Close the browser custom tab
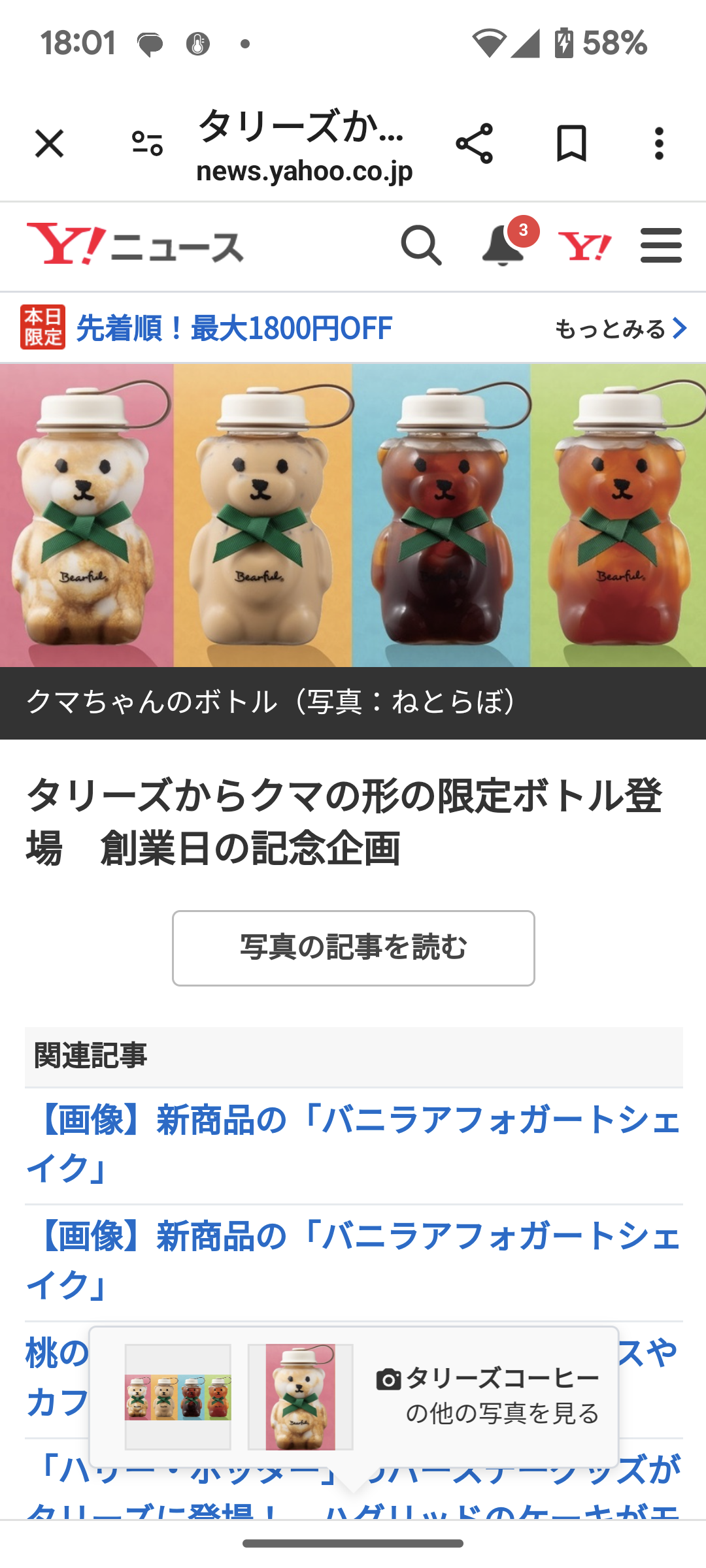 (49, 144)
